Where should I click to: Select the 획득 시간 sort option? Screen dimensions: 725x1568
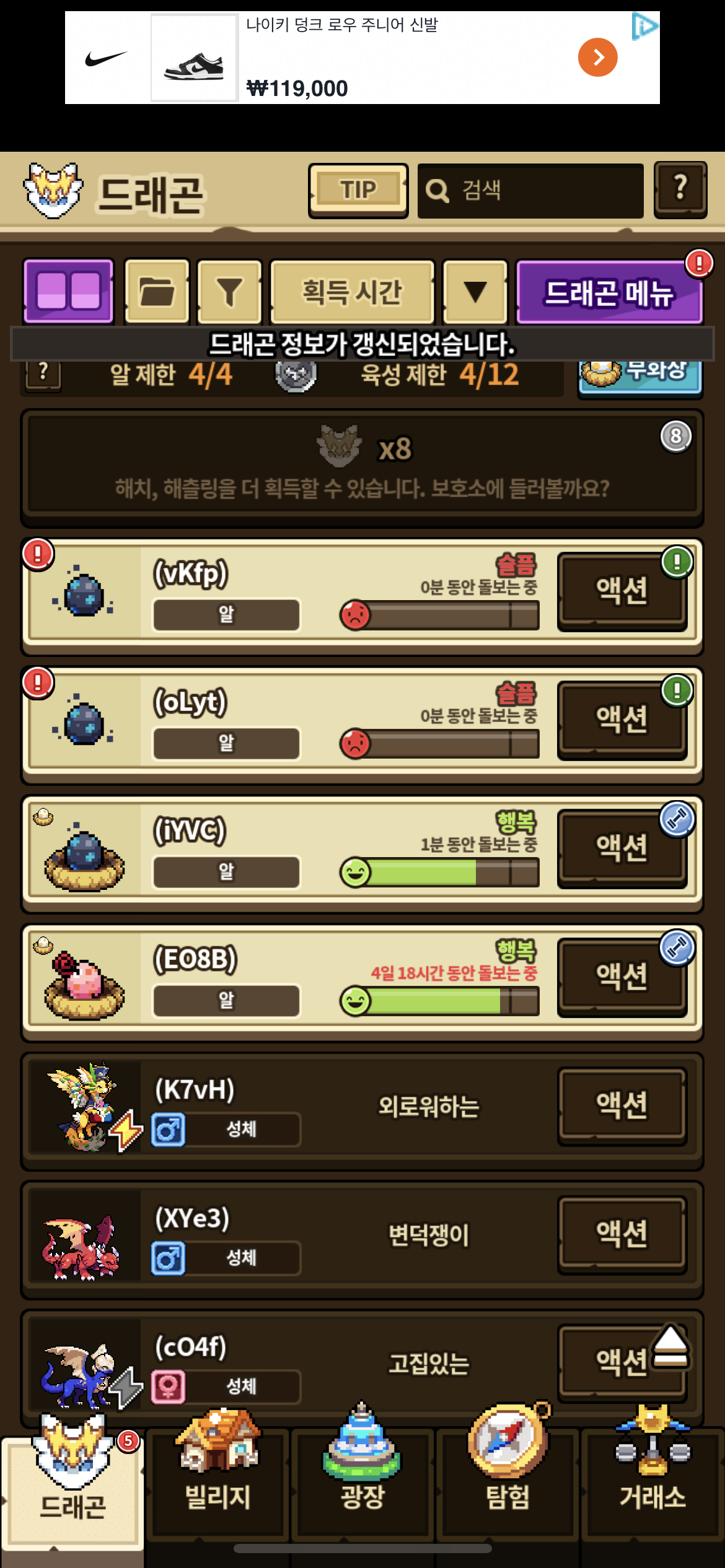(352, 291)
